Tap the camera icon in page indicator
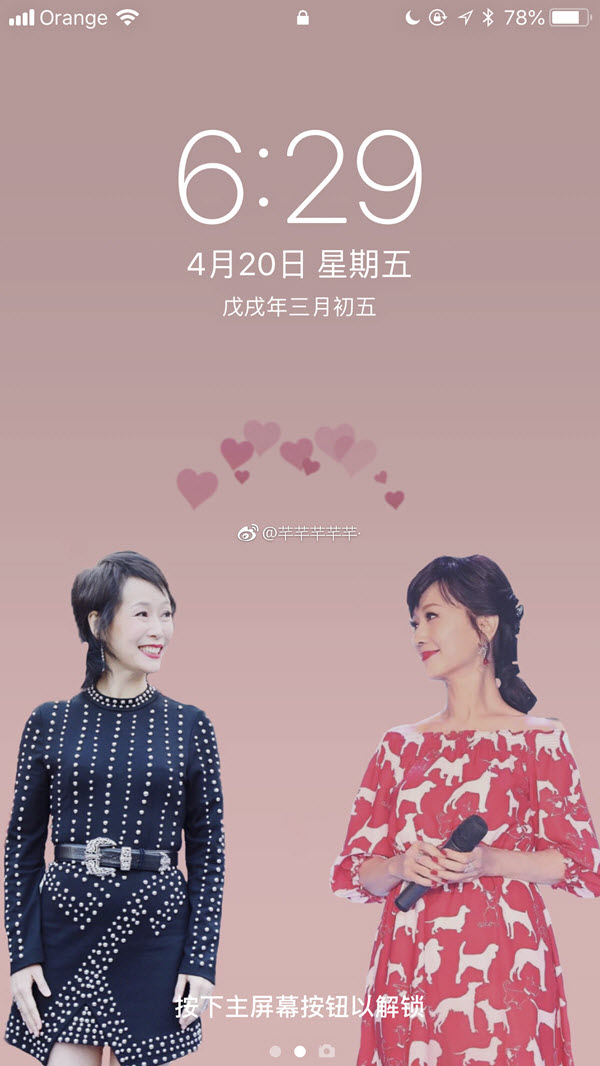Screen dimensions: 600x1066 [326, 1051]
